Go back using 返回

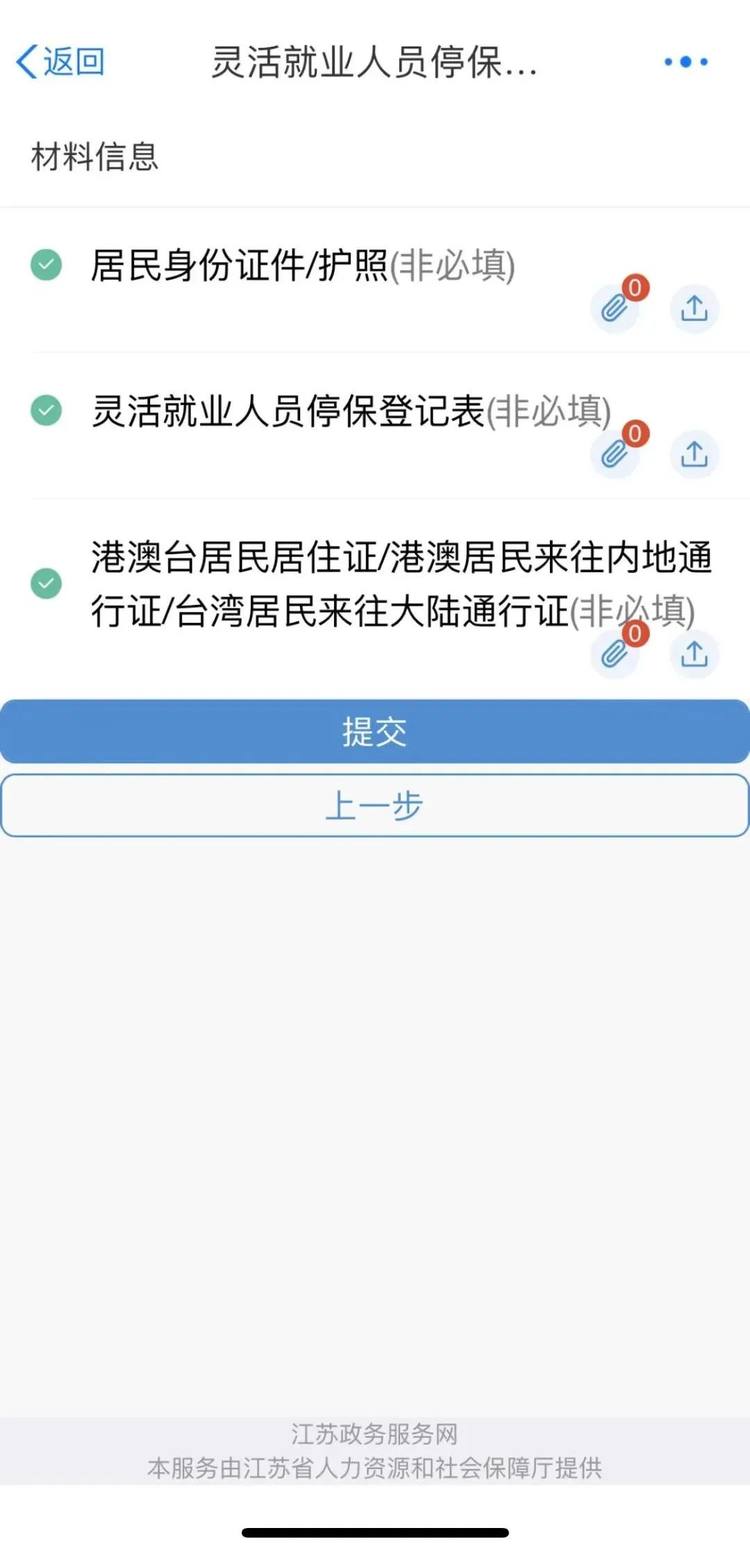(x=60, y=62)
